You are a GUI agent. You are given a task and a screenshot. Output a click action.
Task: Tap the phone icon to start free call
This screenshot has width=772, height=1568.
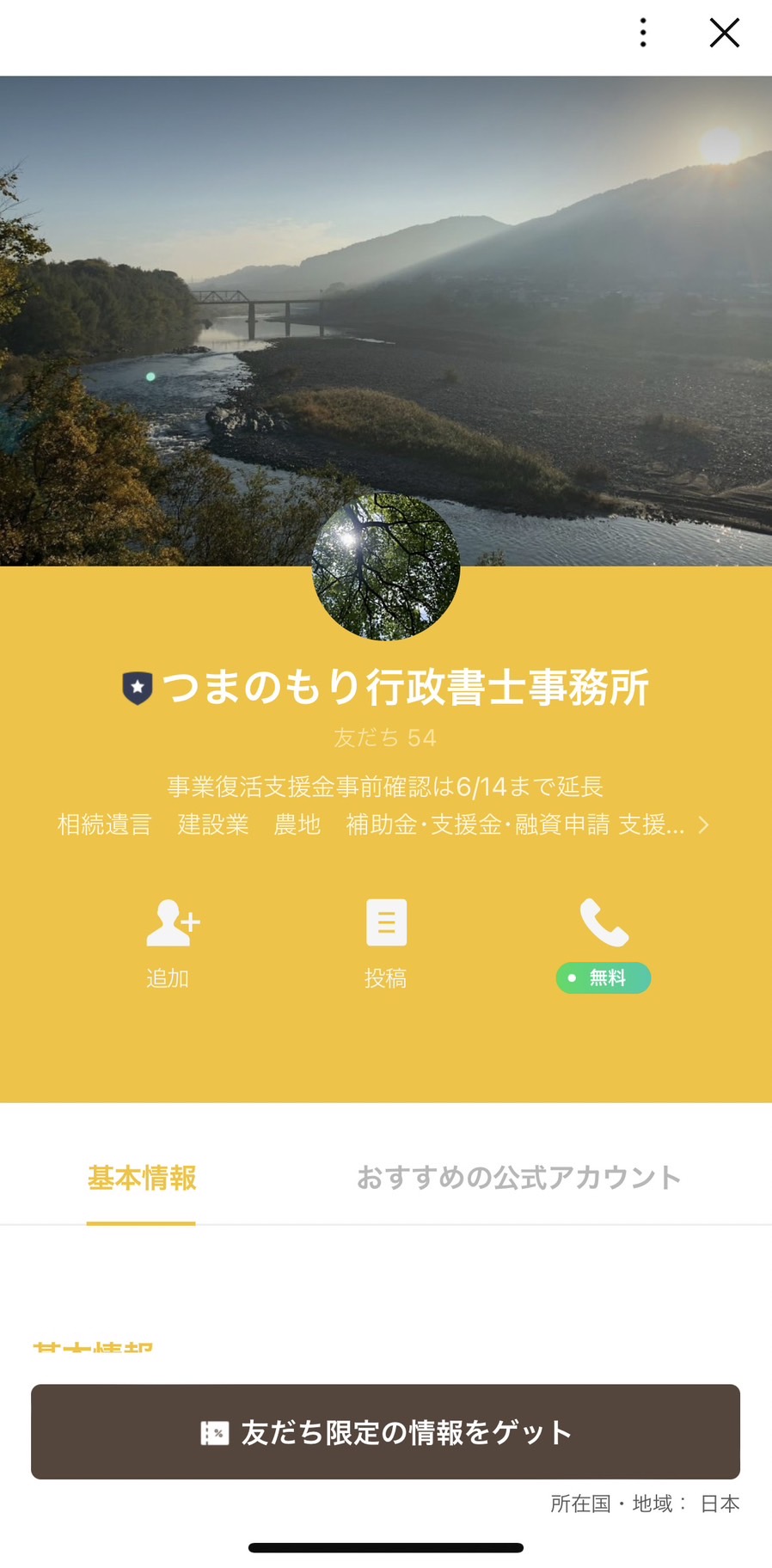604,922
